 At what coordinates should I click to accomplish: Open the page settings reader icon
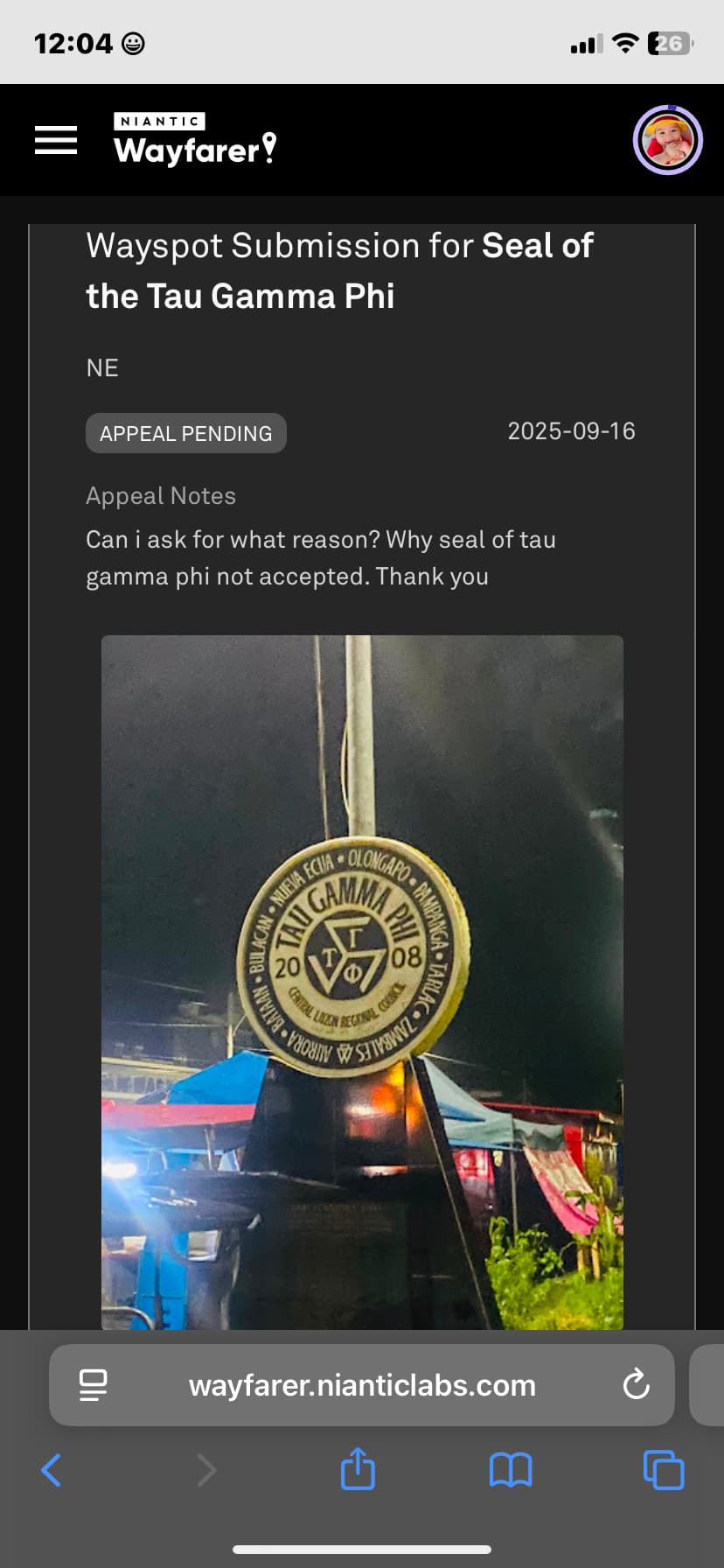pos(93,1385)
